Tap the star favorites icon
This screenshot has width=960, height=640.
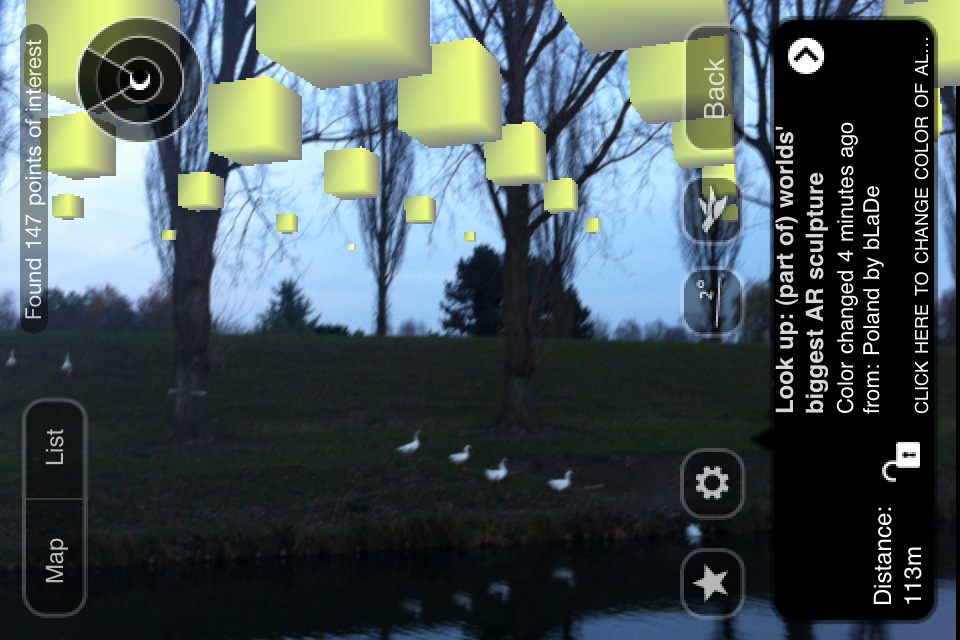[712, 583]
